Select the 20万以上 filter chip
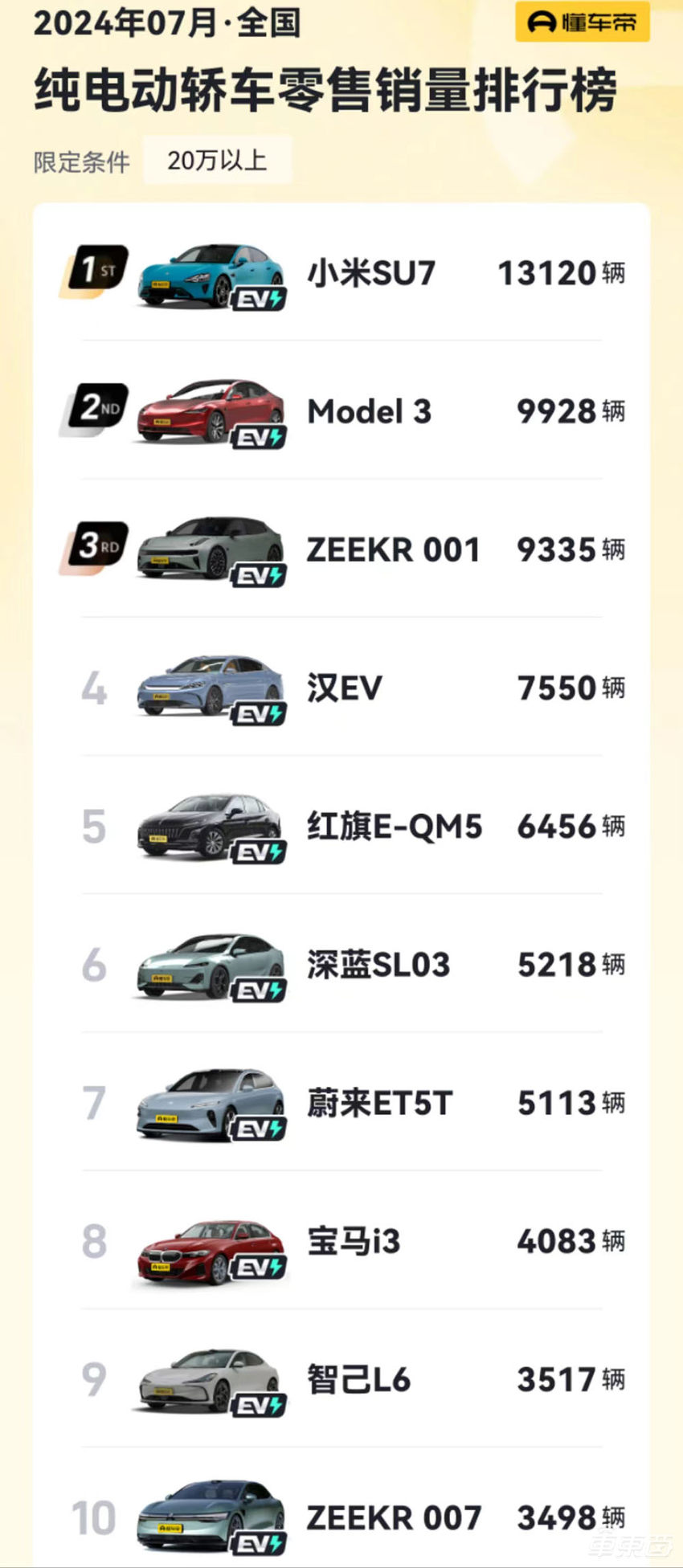 pos(216,160)
